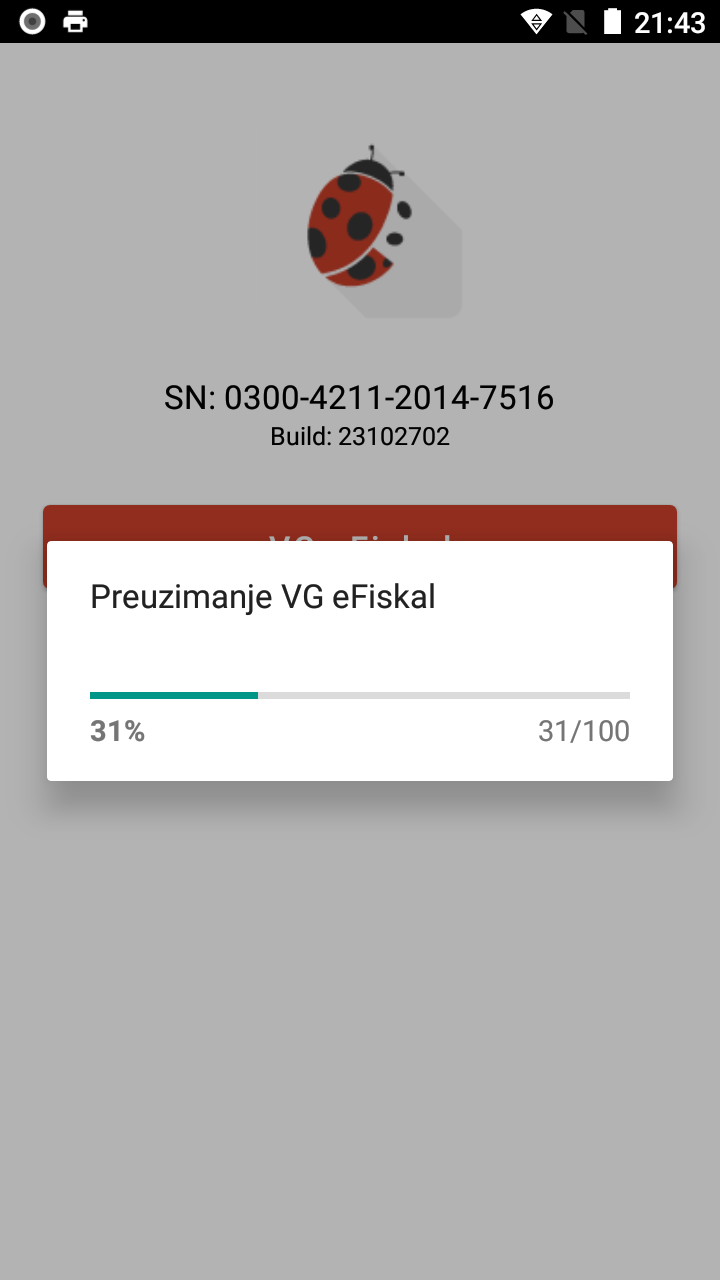
Task: Tap the download progress bar
Action: point(360,694)
